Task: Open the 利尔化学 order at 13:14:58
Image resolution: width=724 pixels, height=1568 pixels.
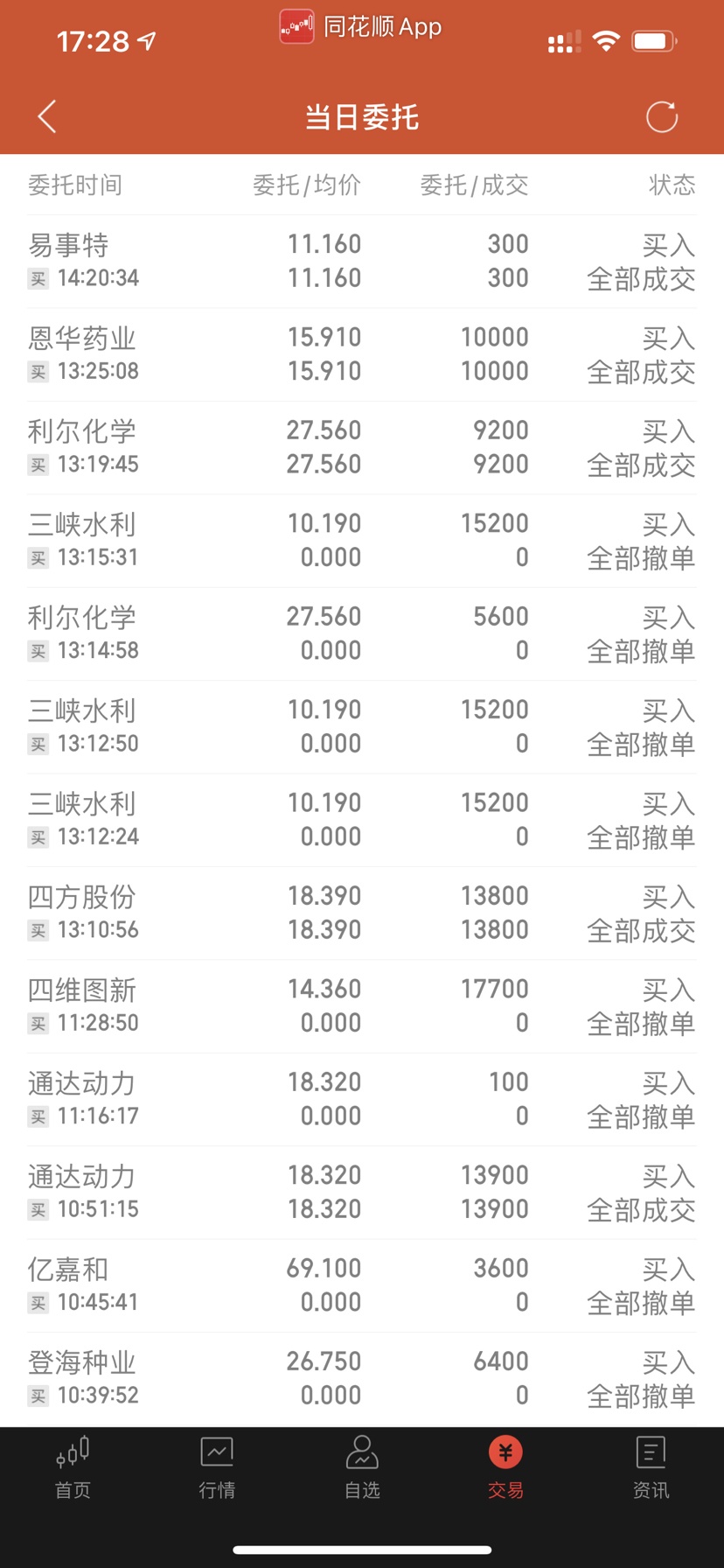Action: 362,634
